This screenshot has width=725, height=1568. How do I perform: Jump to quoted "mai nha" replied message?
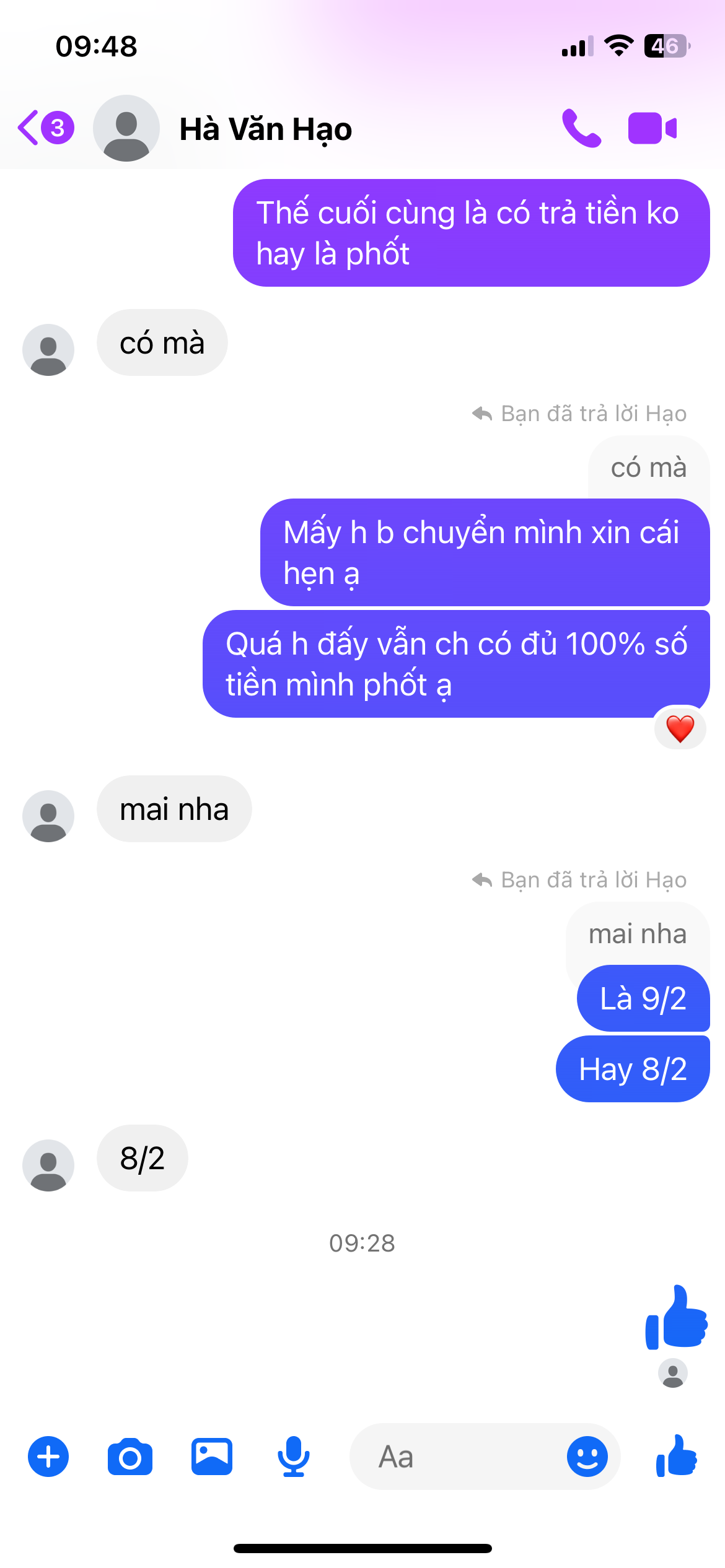point(638,933)
